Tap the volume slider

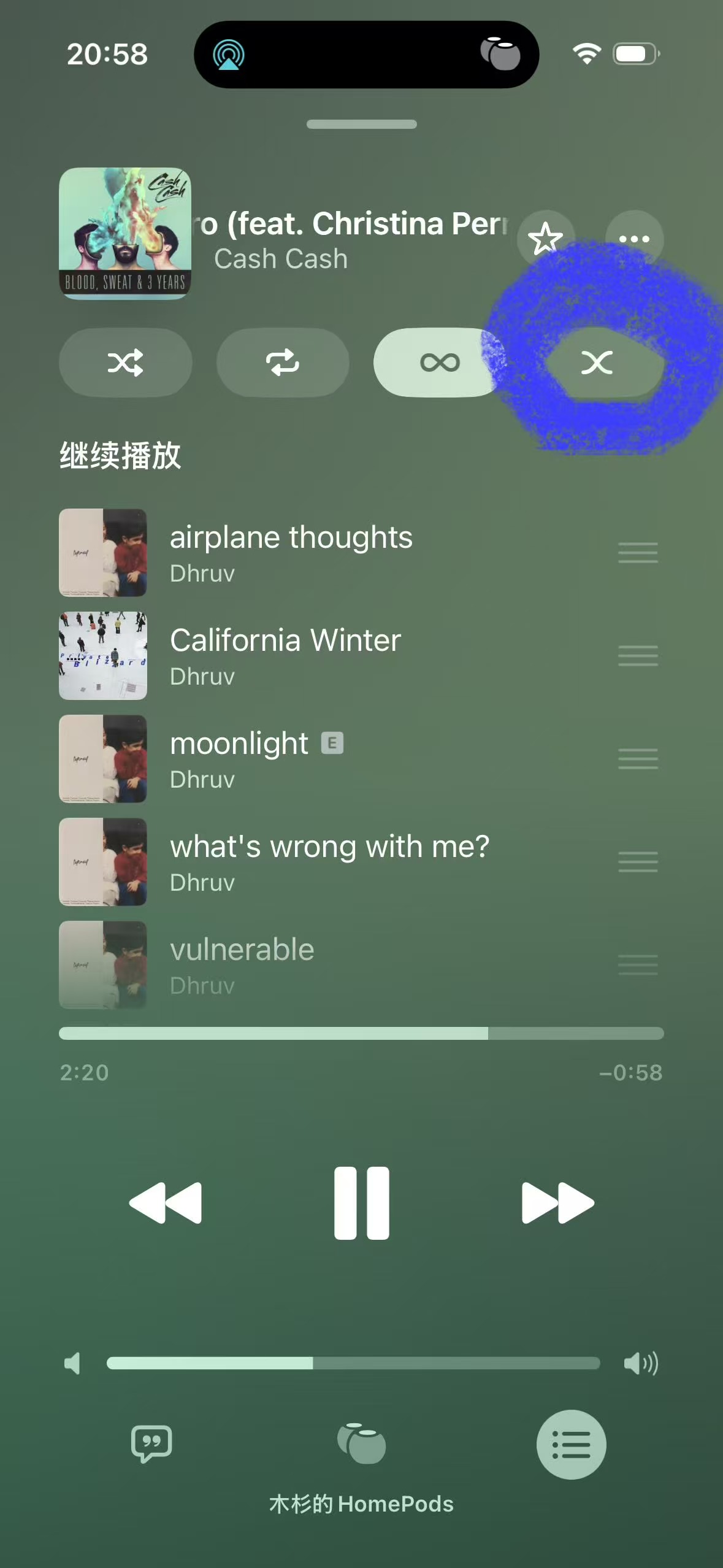(353, 1363)
